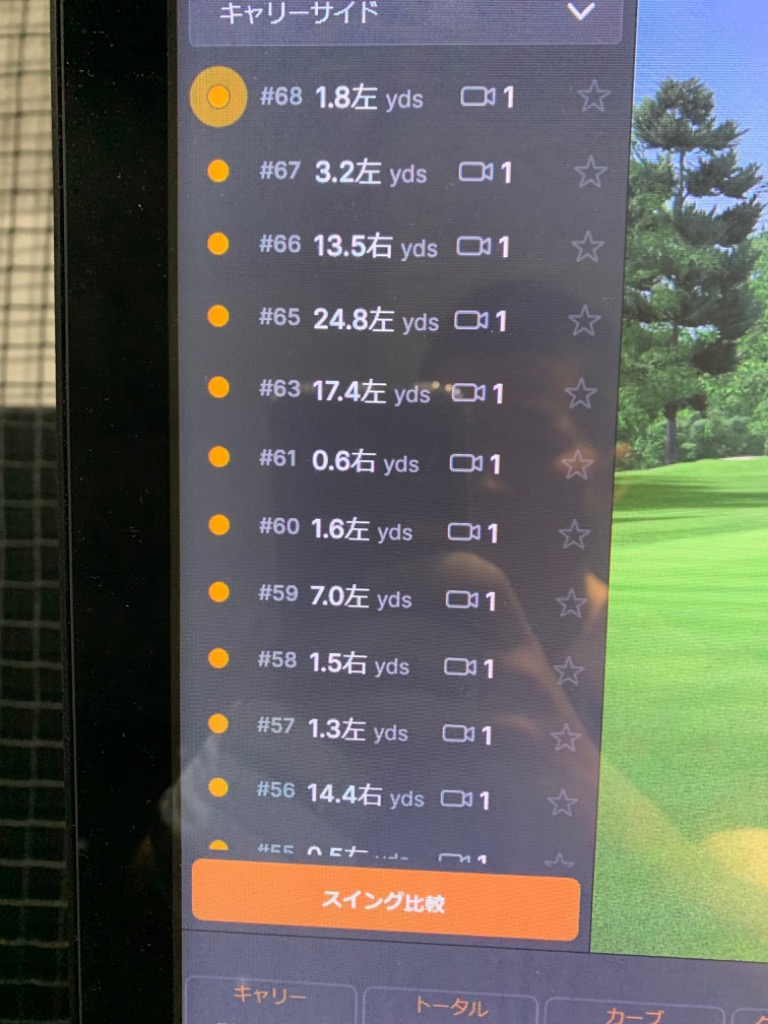768x1024 pixels.
Task: Play the video for shot #56
Action: click(456, 799)
